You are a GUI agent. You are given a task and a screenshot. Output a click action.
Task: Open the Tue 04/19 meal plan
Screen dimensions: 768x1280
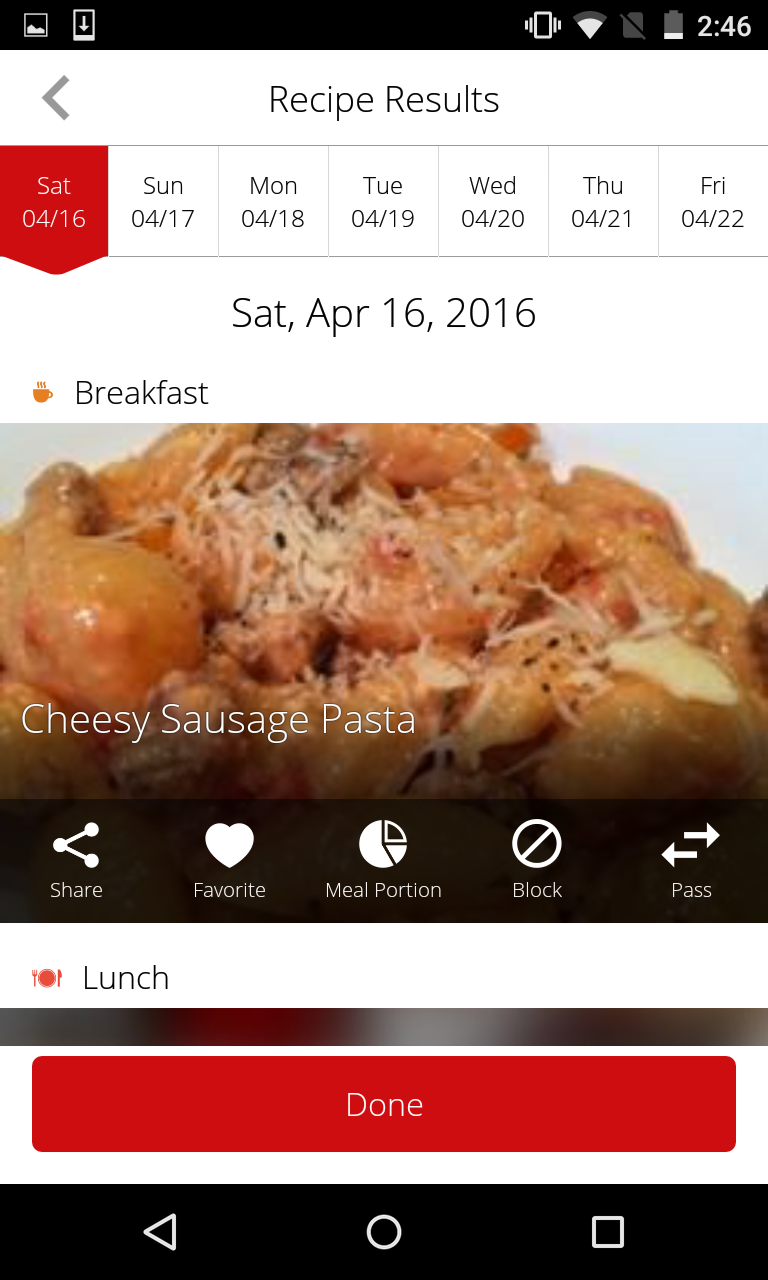(383, 202)
